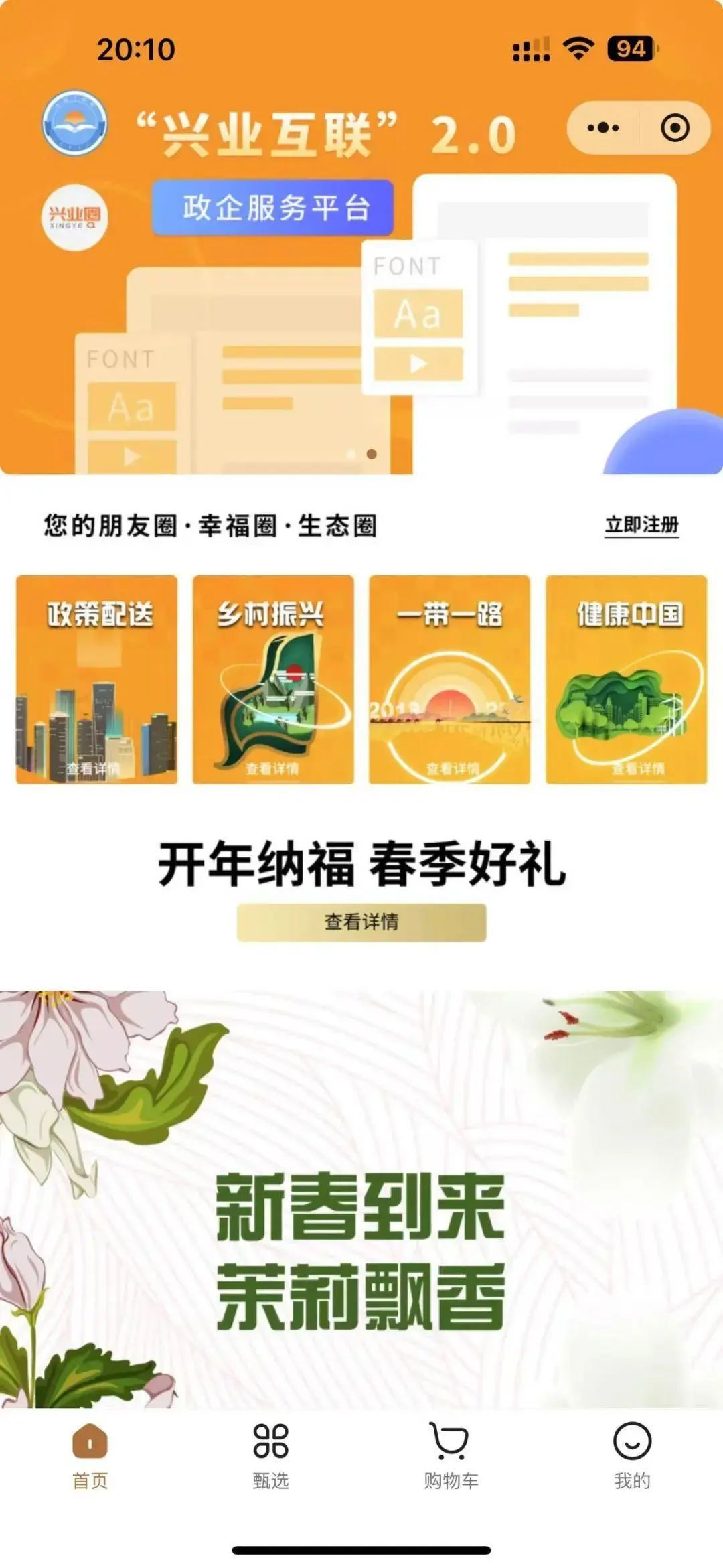
Task: Open the 新春到来 茉莉飘香 banner
Action: 361,1199
